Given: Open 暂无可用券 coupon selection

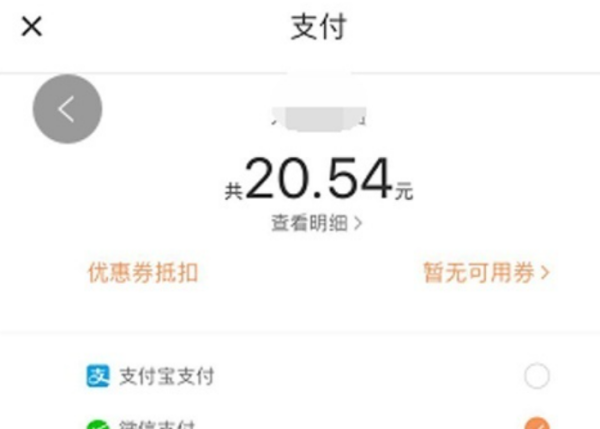Looking at the screenshot, I should pos(486,272).
